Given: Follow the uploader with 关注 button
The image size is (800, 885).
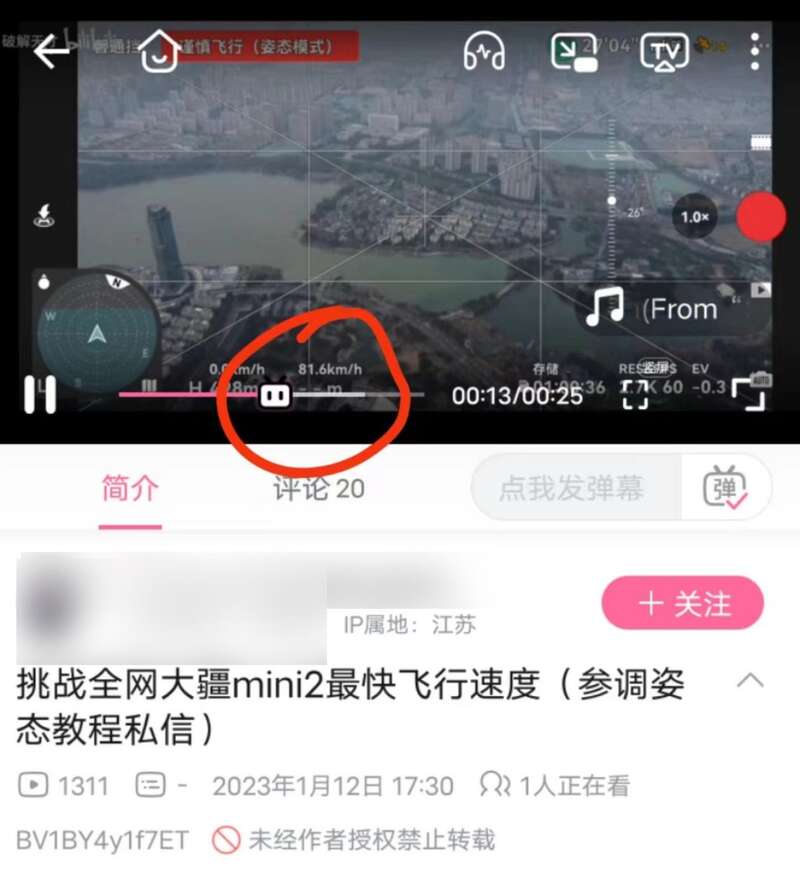Looking at the screenshot, I should (682, 603).
